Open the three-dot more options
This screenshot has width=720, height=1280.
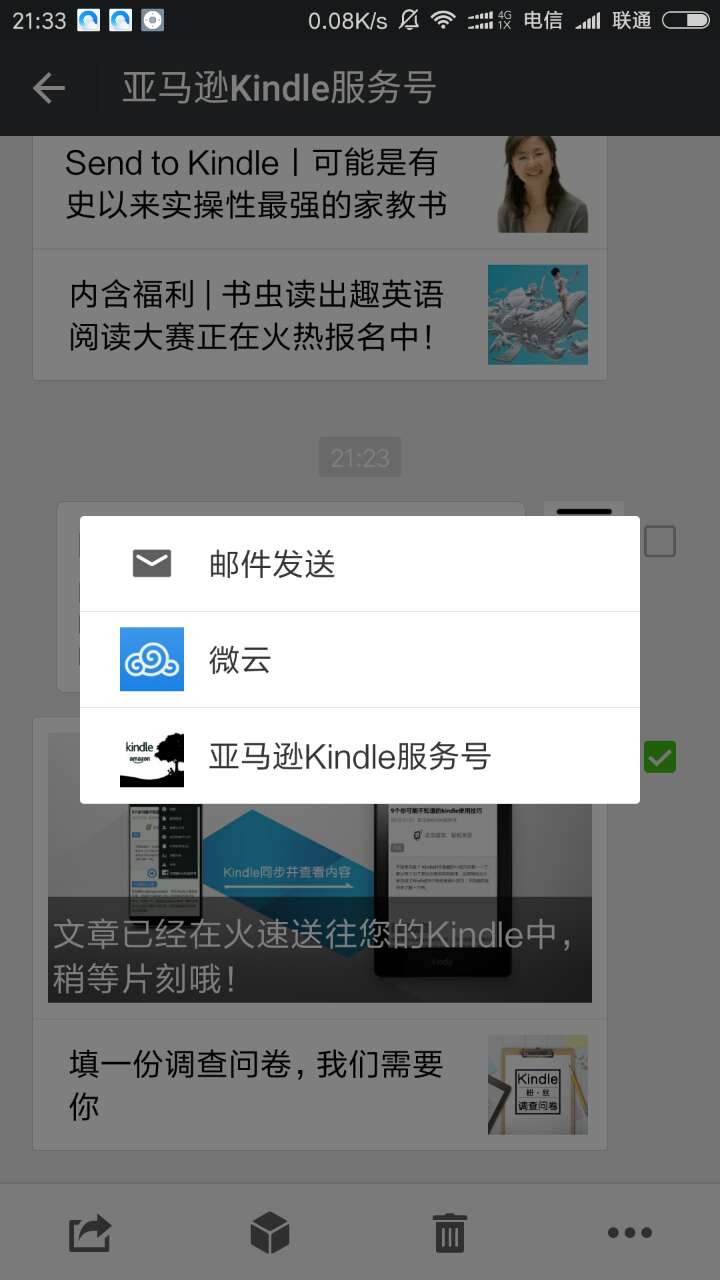pyautogui.click(x=630, y=1233)
